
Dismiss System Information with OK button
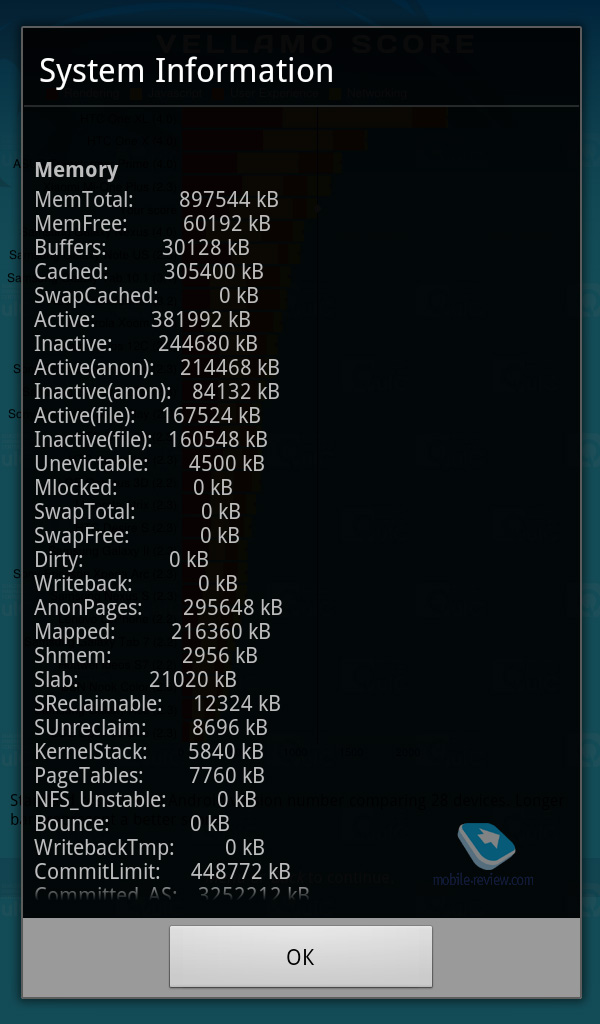[300, 956]
